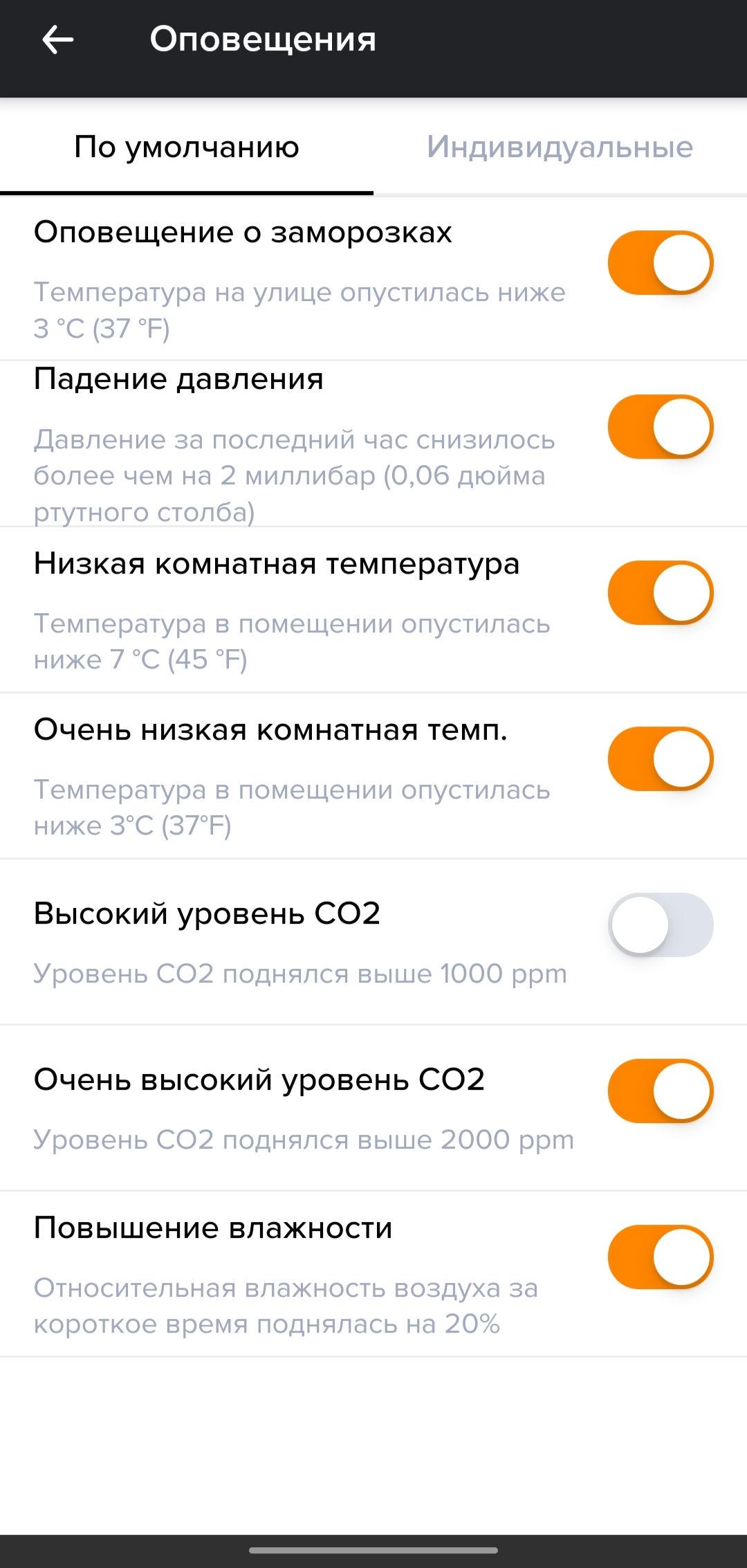Enable Высокий уровень CO2 alert
The width and height of the screenshot is (747, 1568).
pos(661,924)
